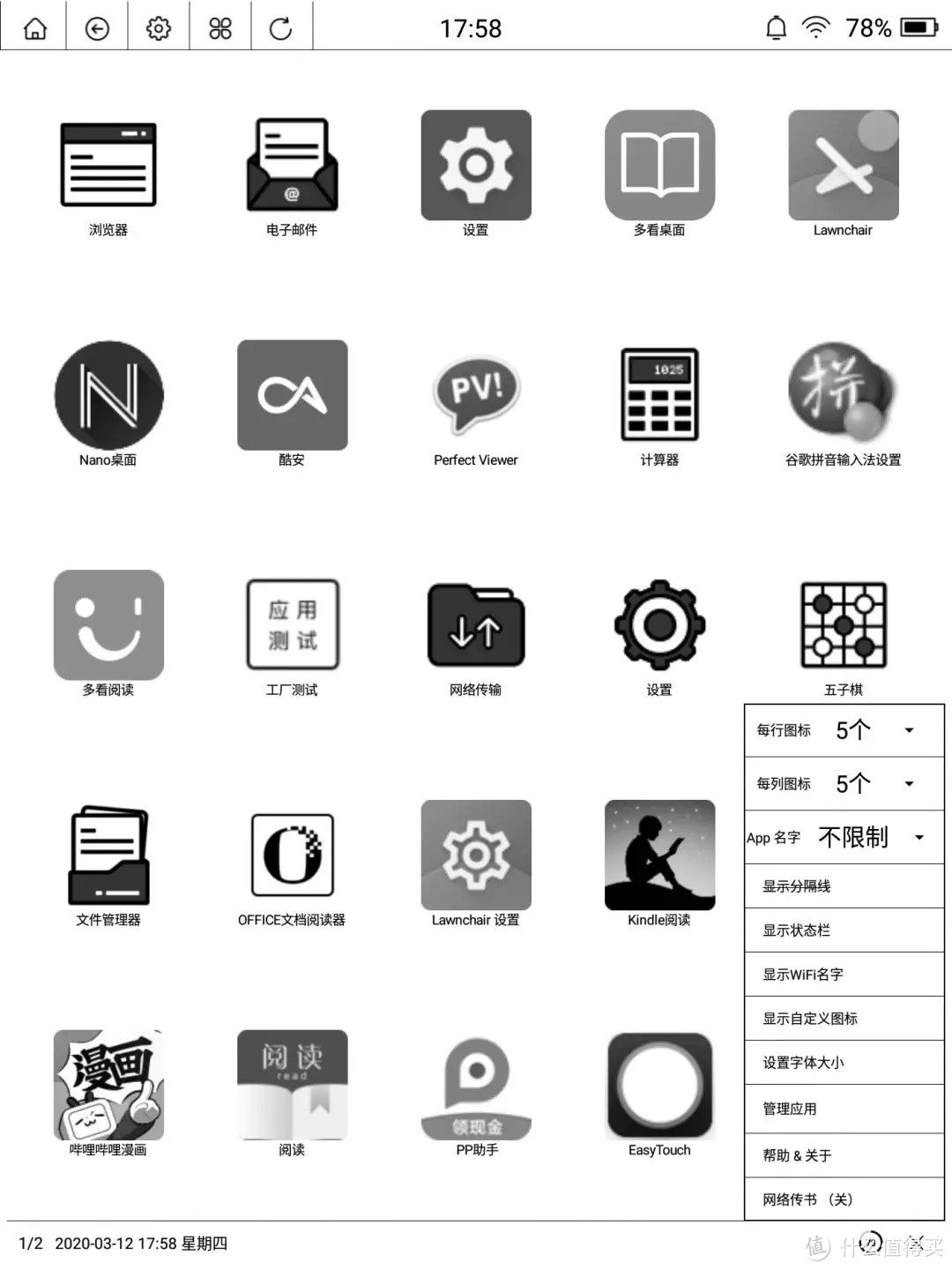Screen dimensions: 952x1270
Task: Open Kindle阅读
Action: 659,855
